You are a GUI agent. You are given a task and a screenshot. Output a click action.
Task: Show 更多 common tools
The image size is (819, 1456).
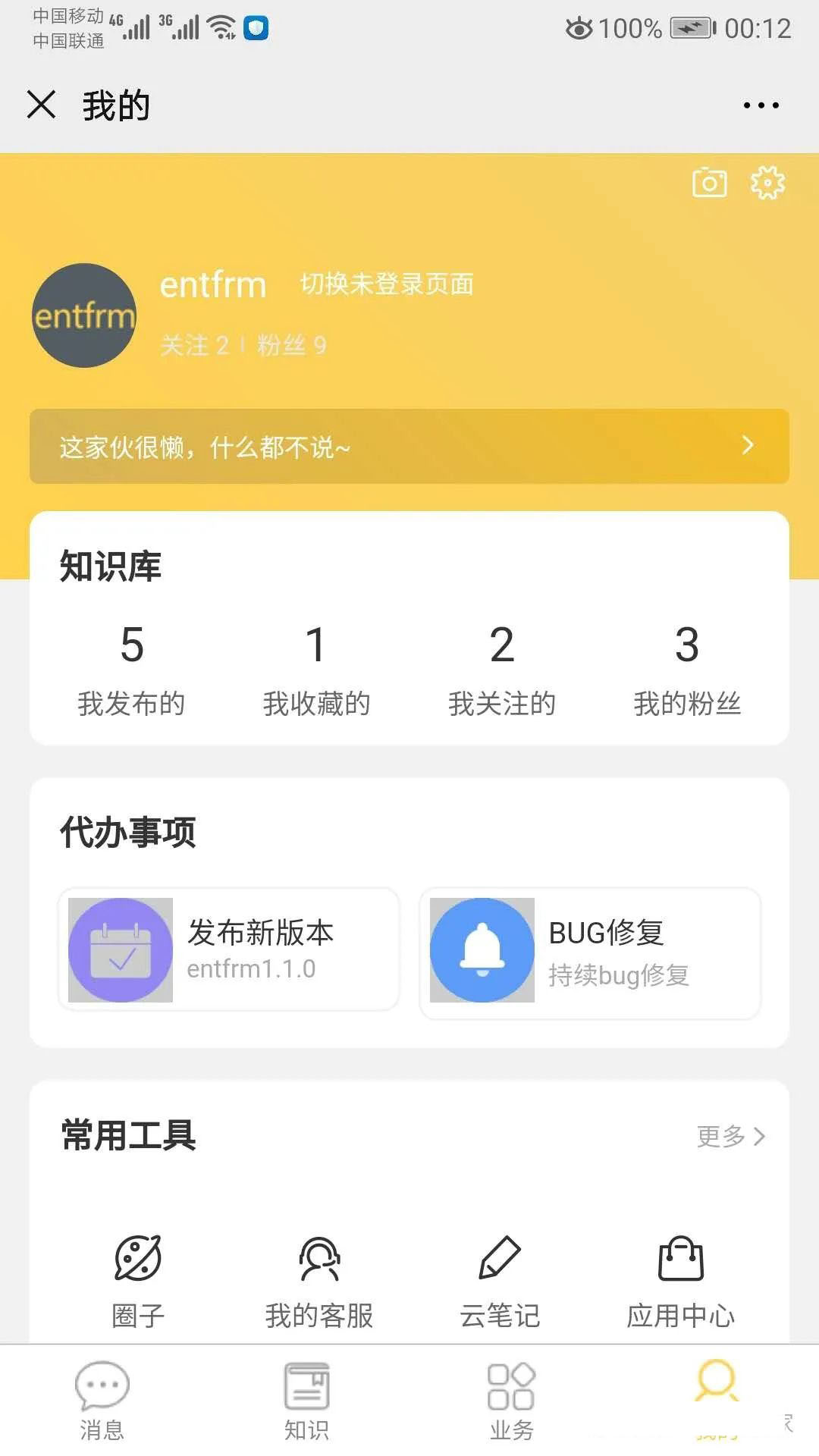pyautogui.click(x=730, y=1136)
